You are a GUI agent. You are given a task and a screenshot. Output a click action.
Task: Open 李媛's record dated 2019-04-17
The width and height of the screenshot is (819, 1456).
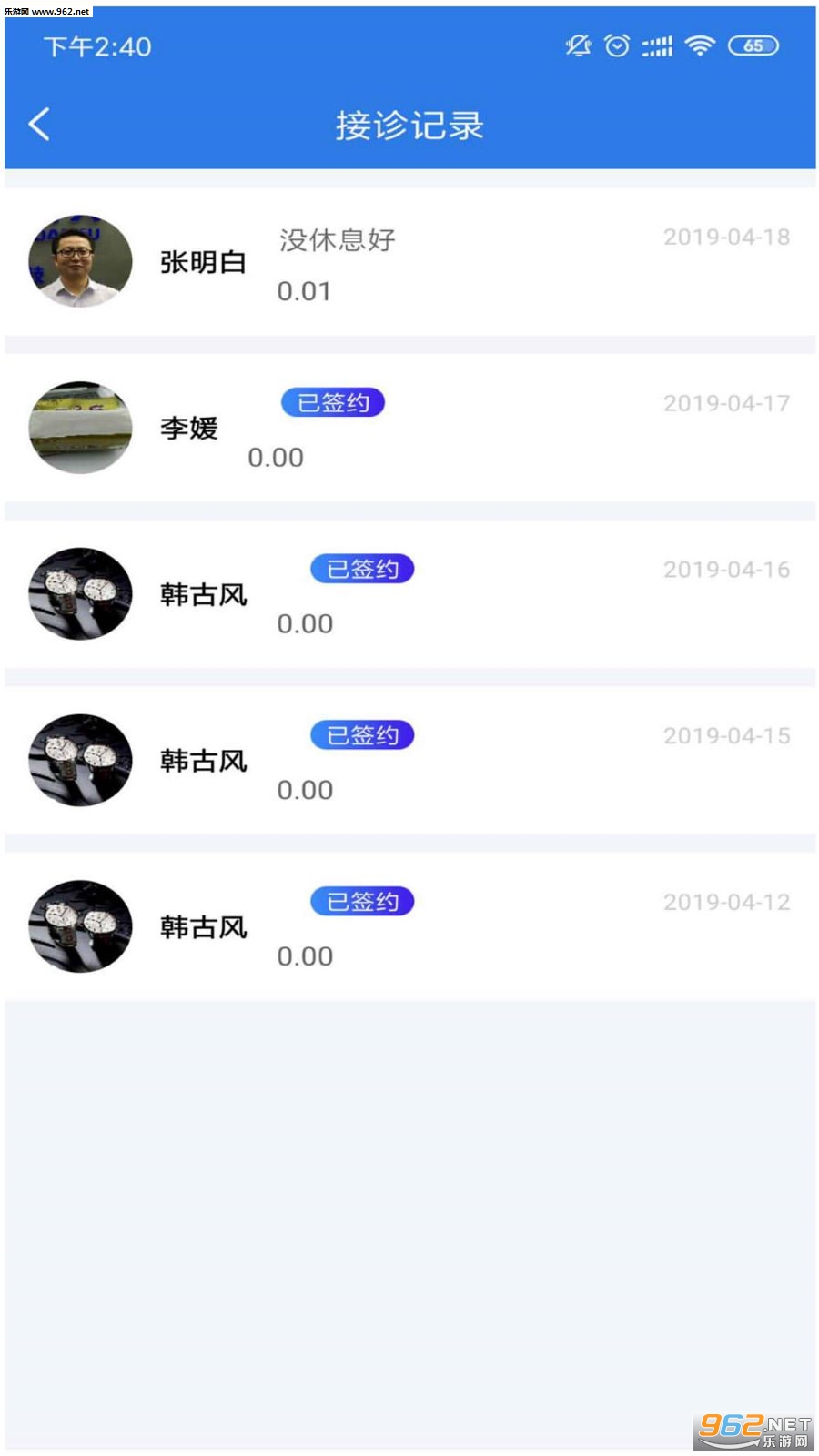coord(409,428)
